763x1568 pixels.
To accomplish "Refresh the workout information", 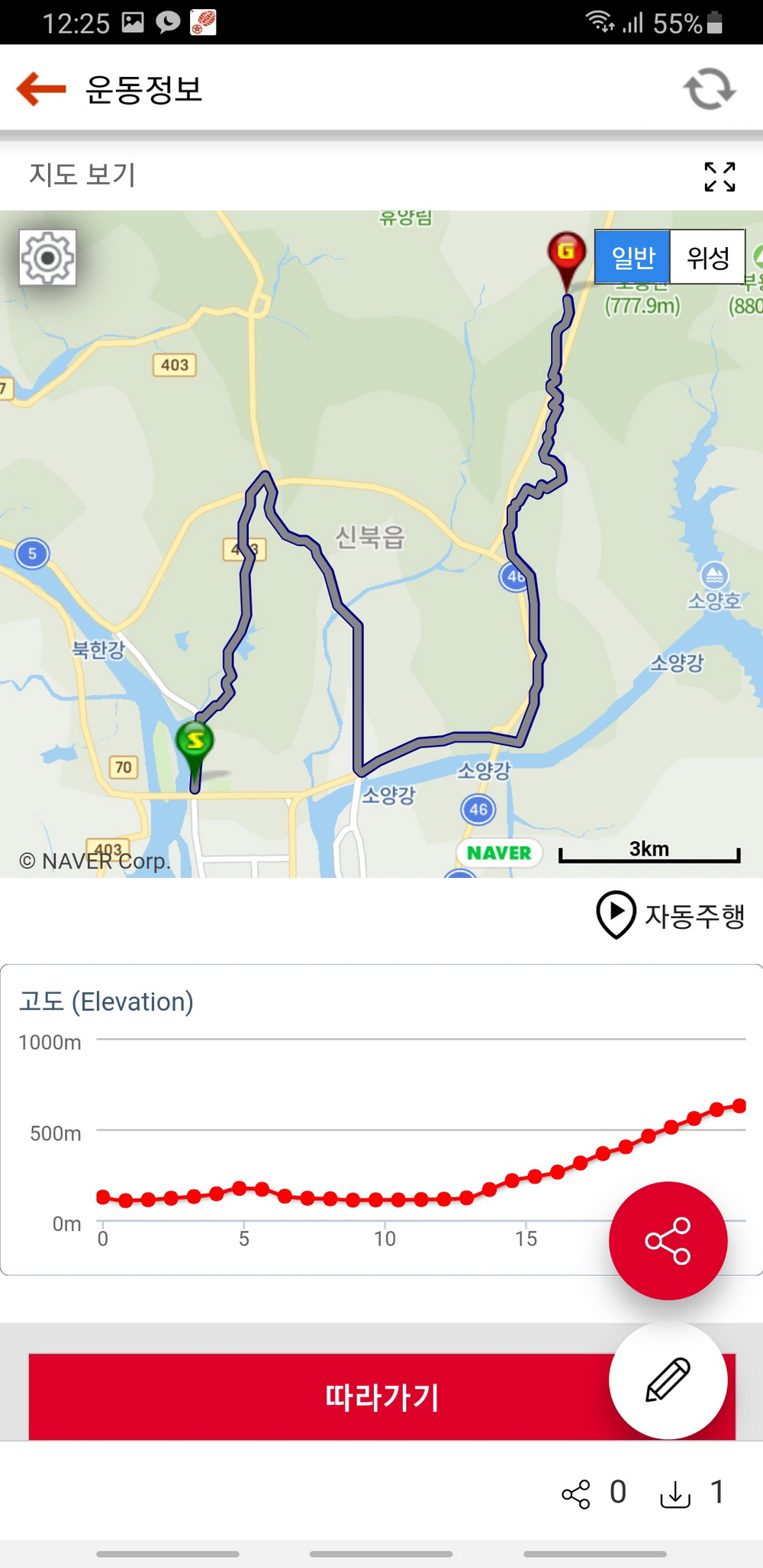I will click(x=709, y=89).
